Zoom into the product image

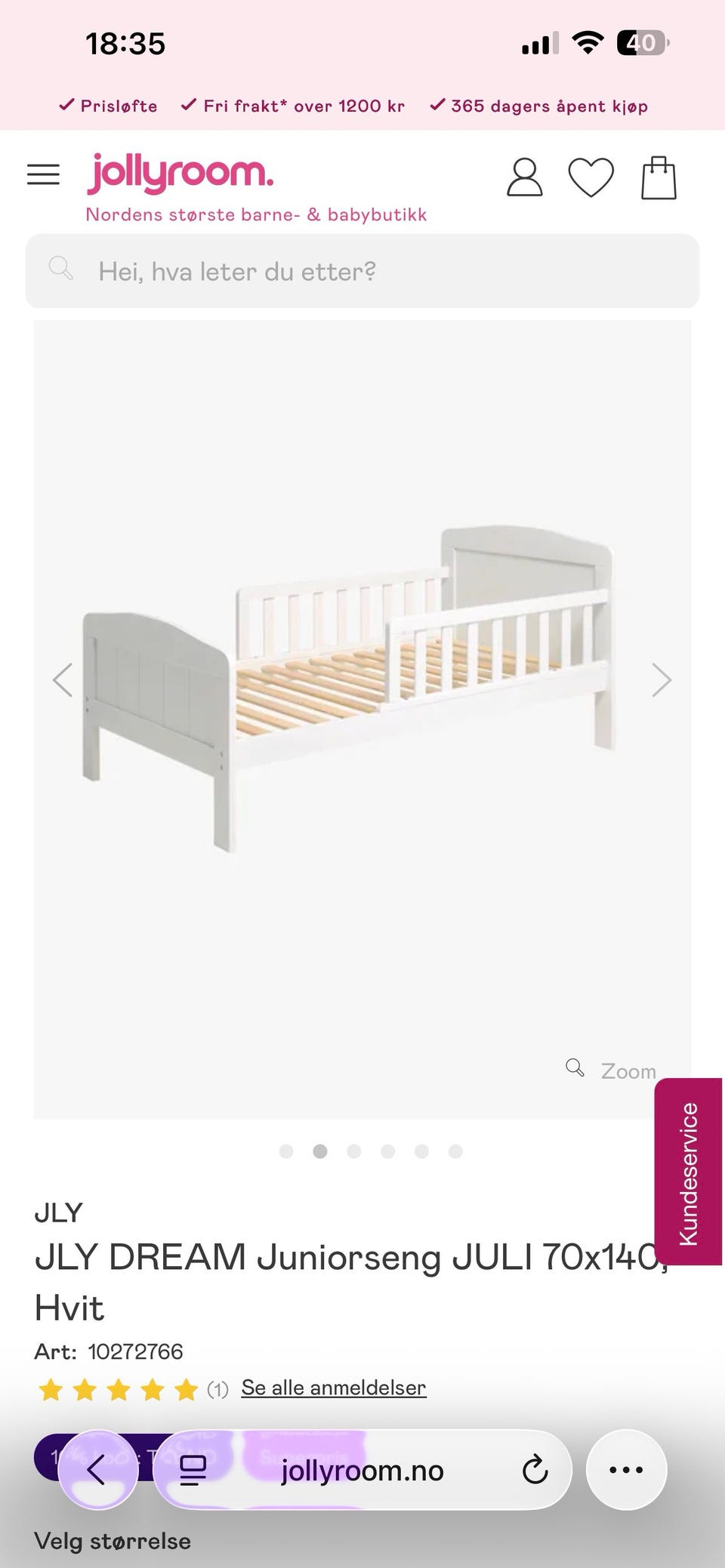point(612,1070)
